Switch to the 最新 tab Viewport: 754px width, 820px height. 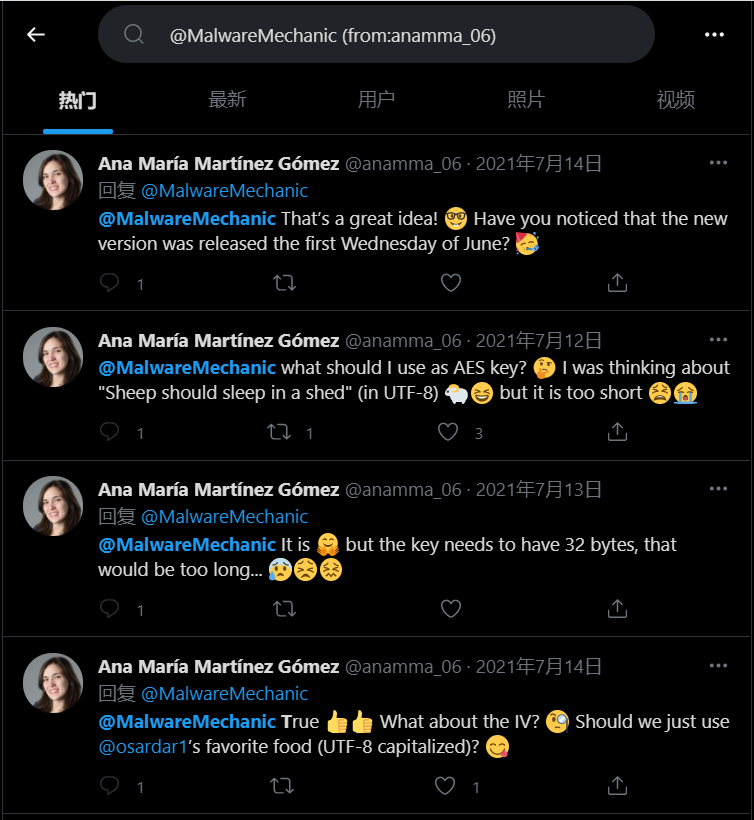point(227,100)
